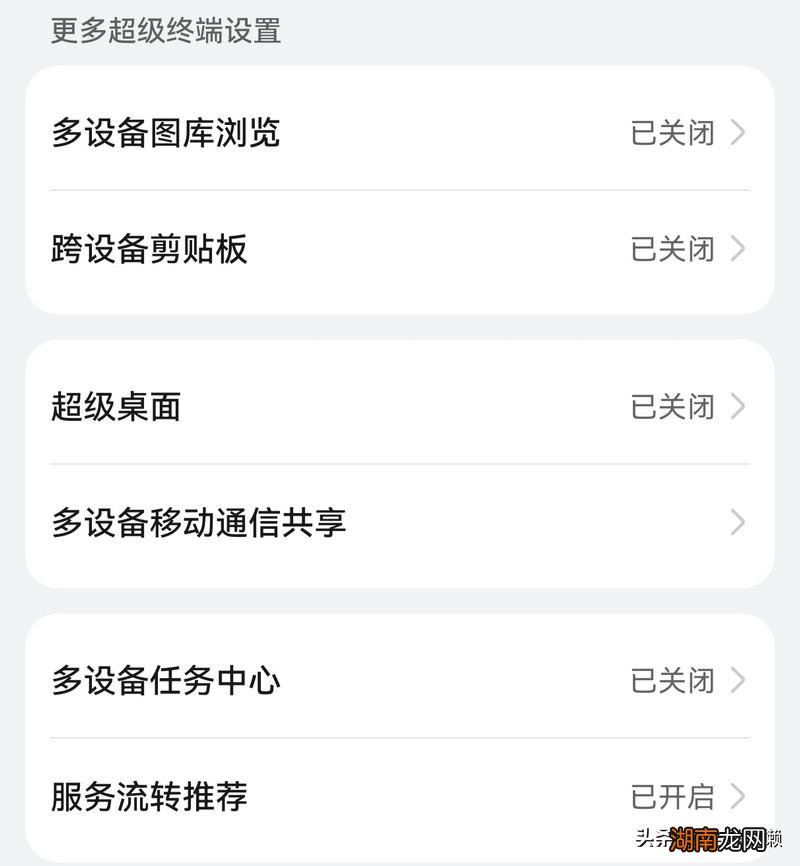Expand the chevron next to 跨设备剪贴板
Image resolution: width=800 pixels, height=866 pixels.
tap(737, 249)
